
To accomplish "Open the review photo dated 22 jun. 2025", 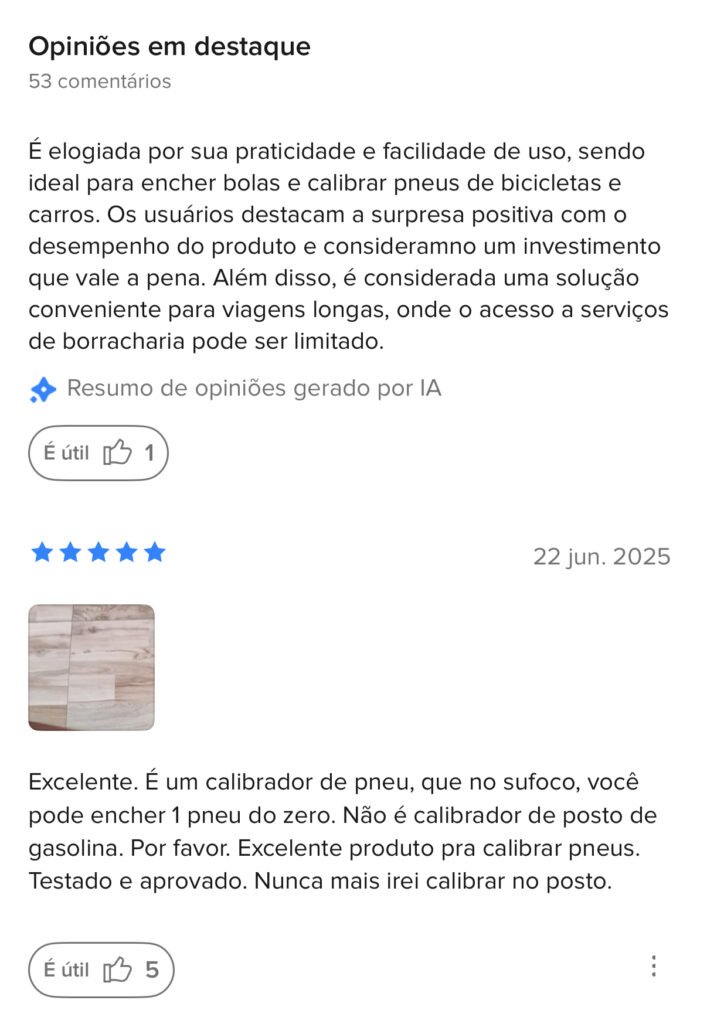I will coord(91,667).
